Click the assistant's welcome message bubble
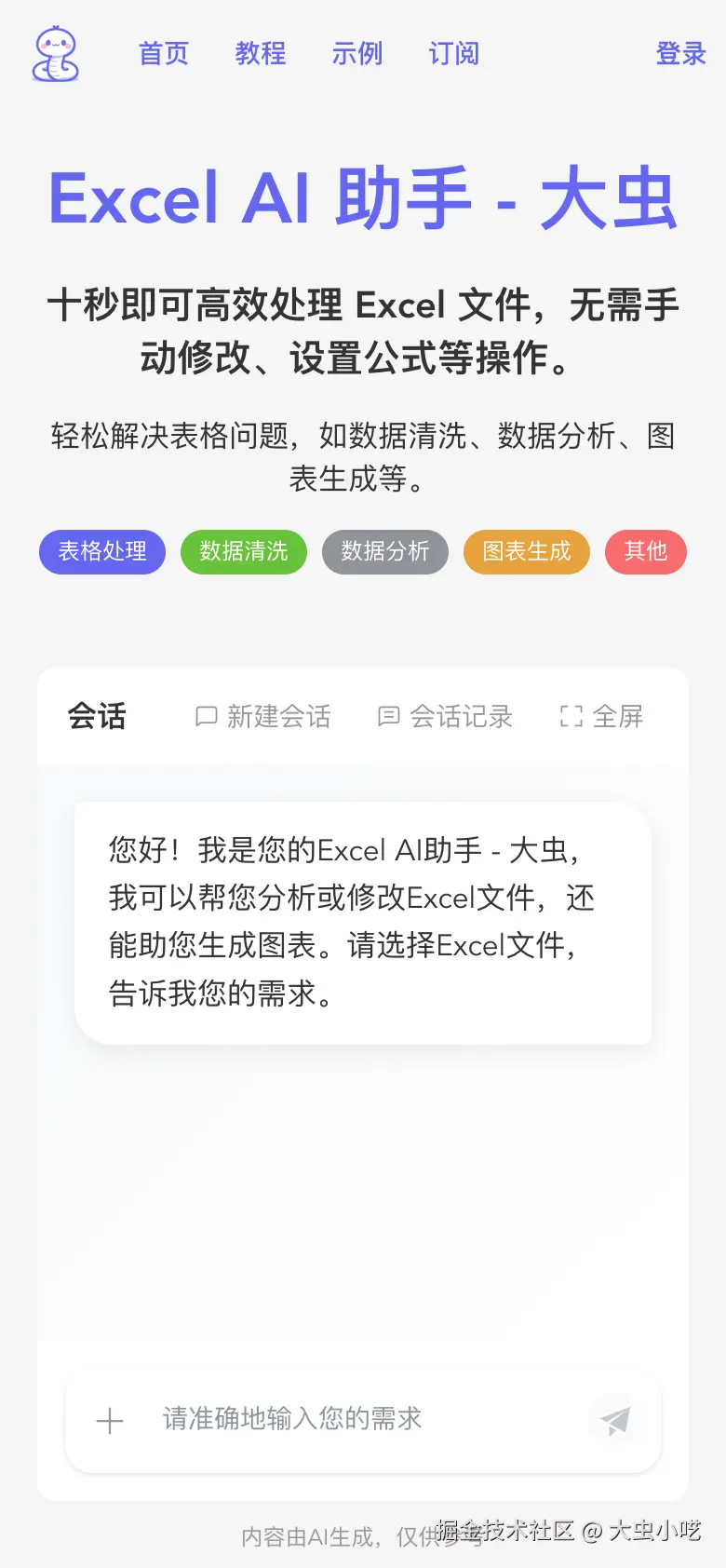 (x=363, y=922)
